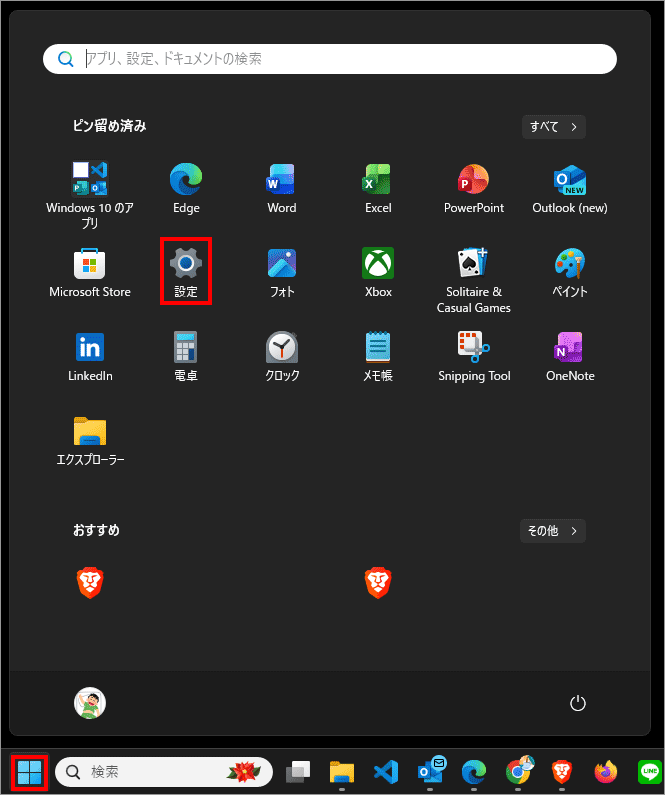Open Word from pinned apps
This screenshot has height=795, width=665.
(x=282, y=188)
